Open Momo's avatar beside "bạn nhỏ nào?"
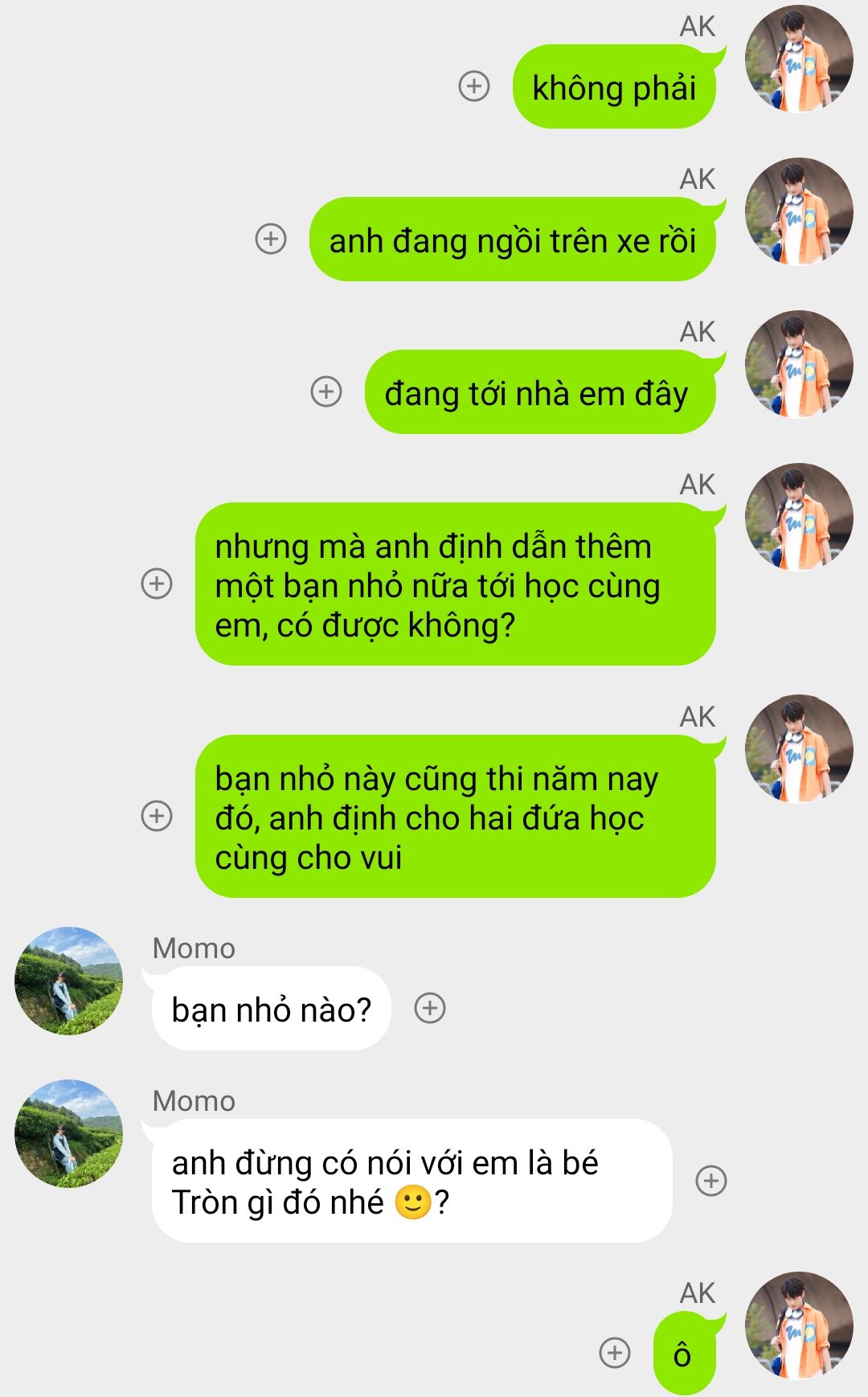The width and height of the screenshot is (868, 1397). pos(69,981)
